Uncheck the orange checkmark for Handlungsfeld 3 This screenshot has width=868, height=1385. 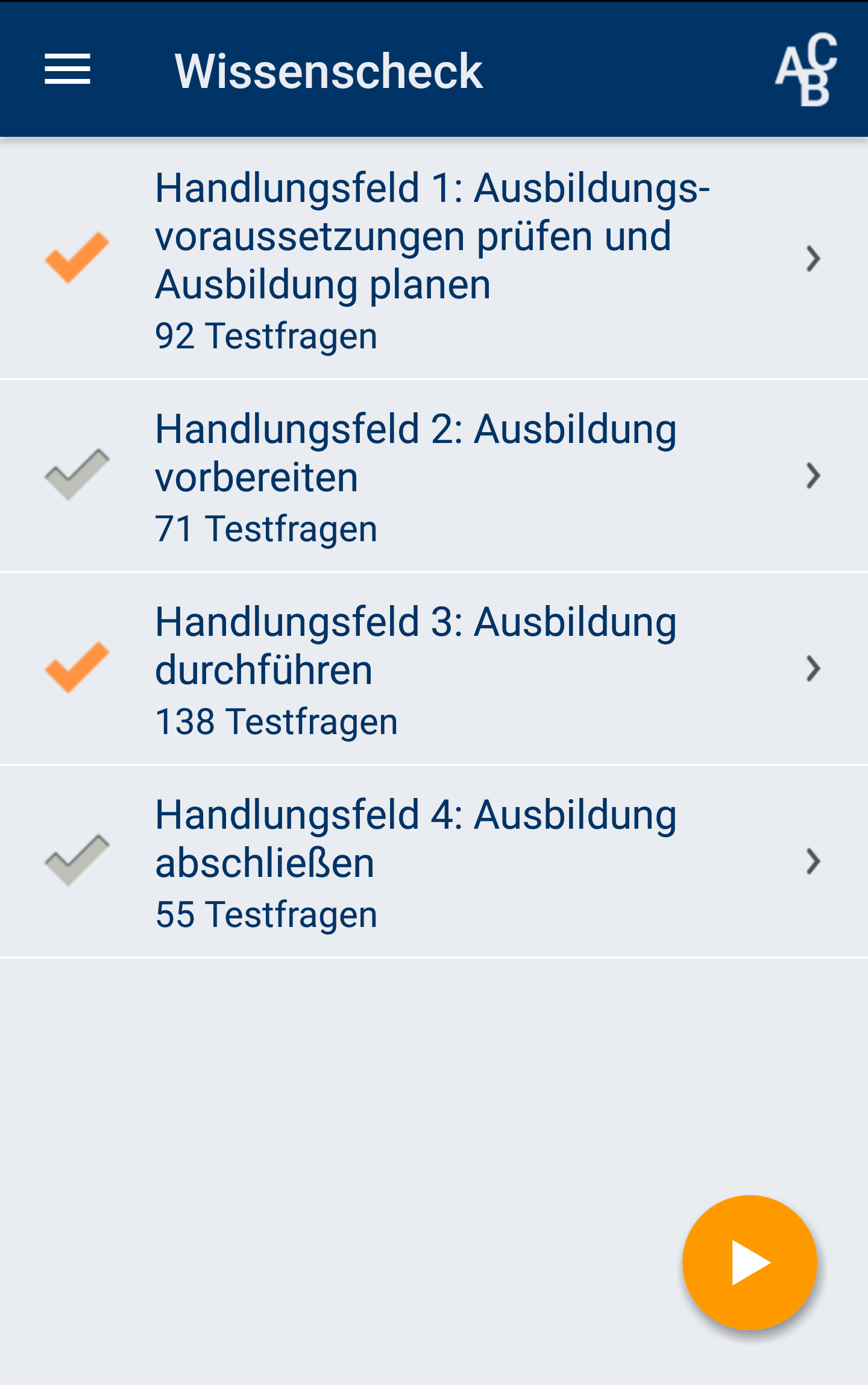click(x=77, y=667)
